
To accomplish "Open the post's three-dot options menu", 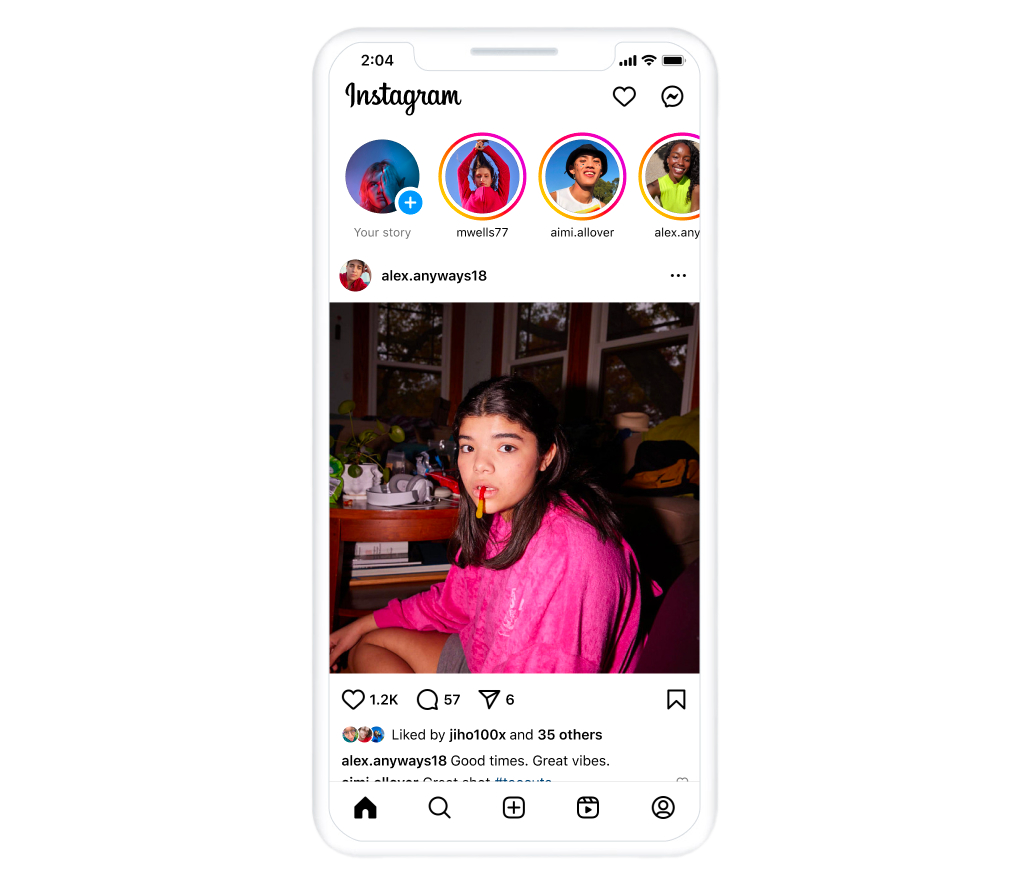I will coord(678,275).
